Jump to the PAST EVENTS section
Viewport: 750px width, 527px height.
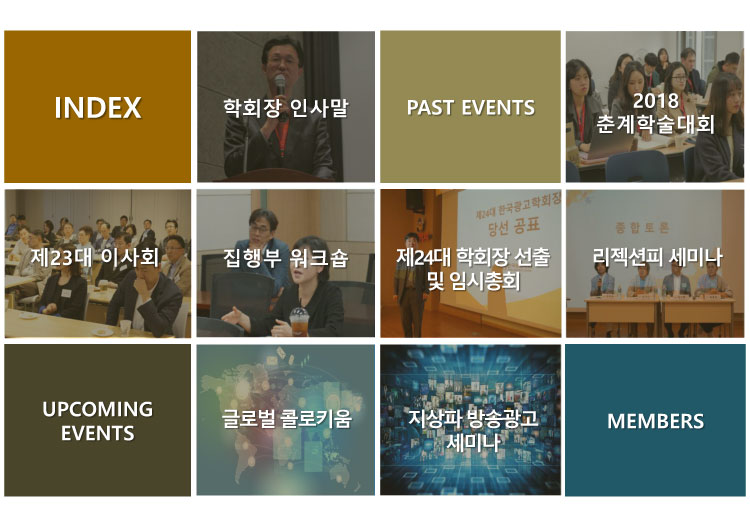tap(470, 107)
